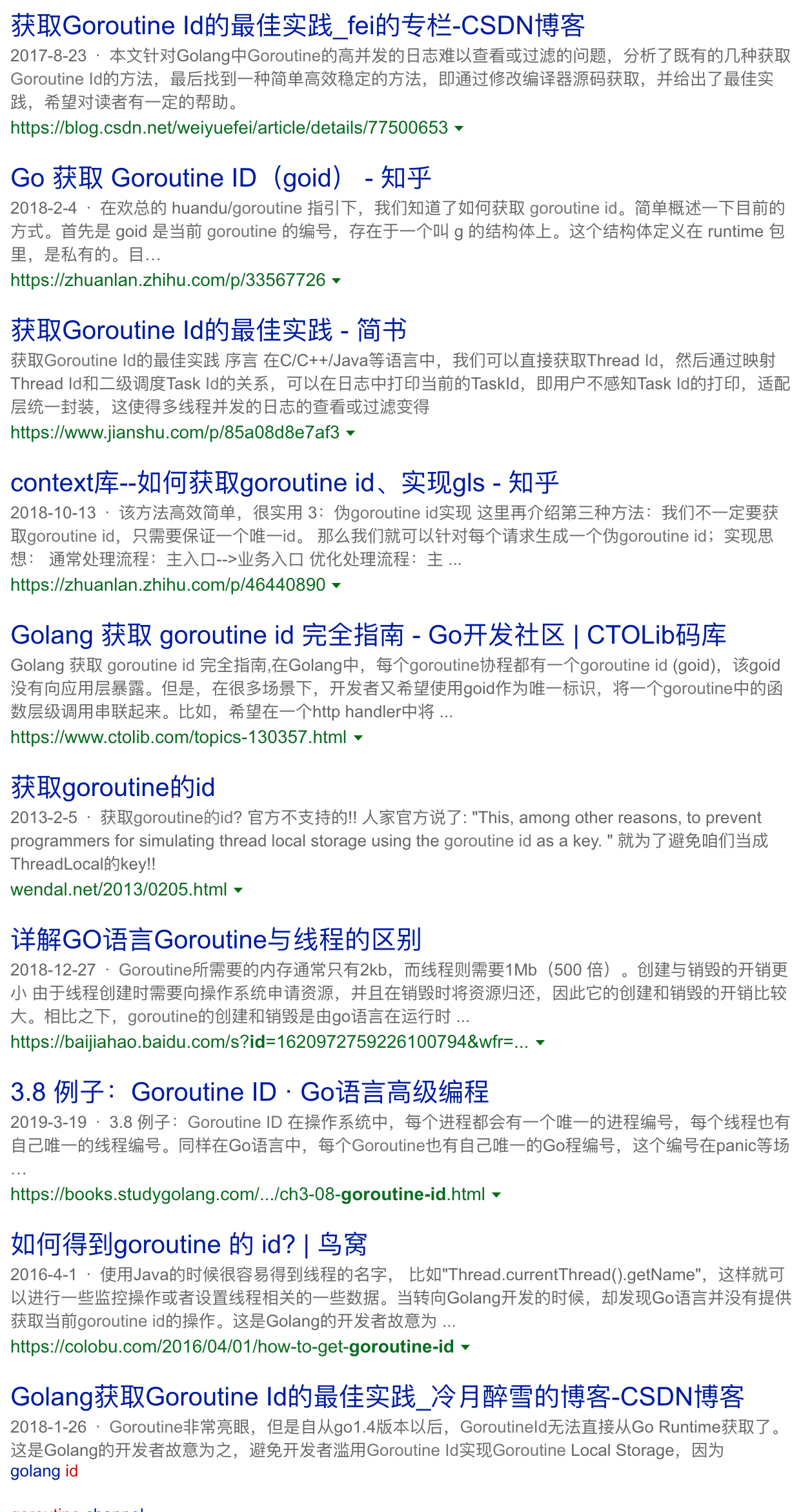Open the 冷月醉雪 CSDN blog result
The image size is (812, 1512).
[377, 1397]
